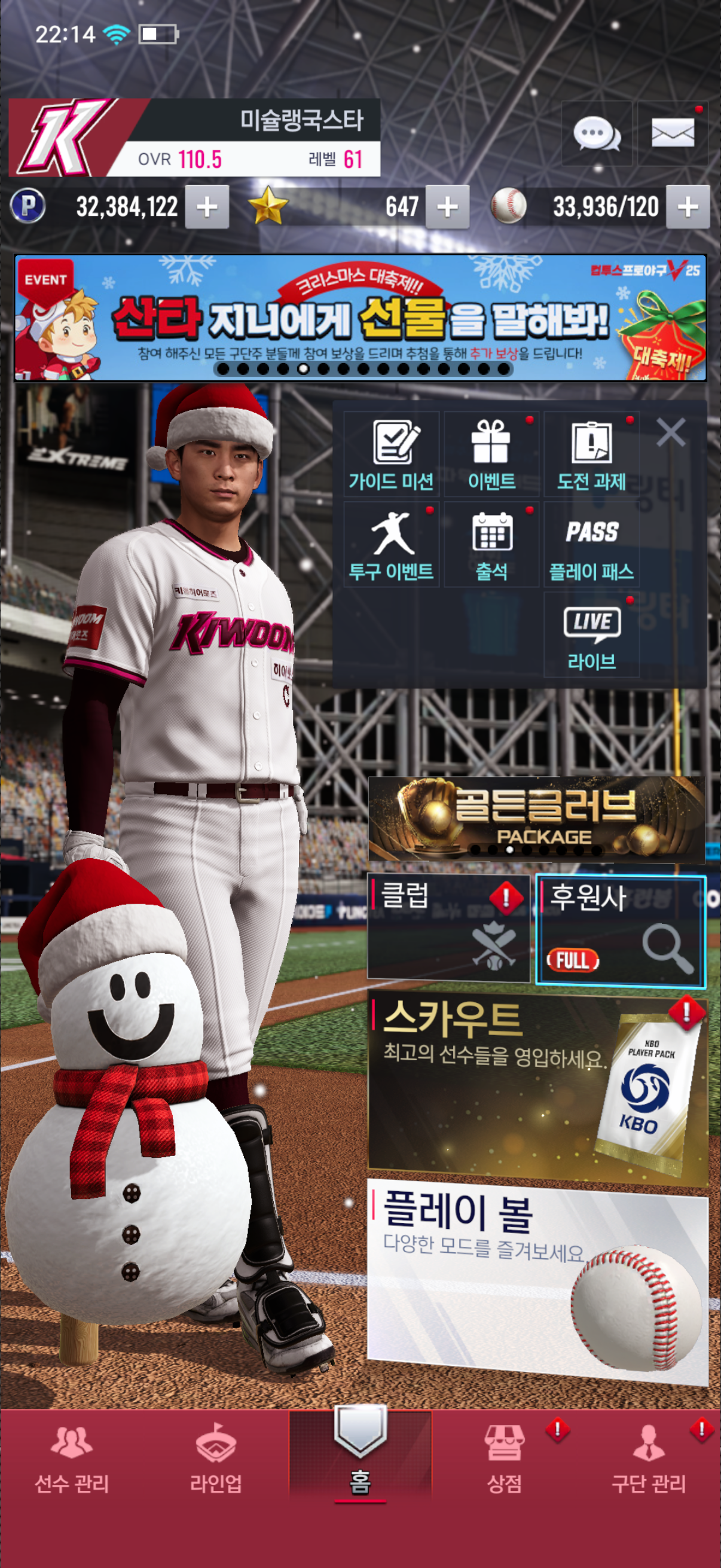Open the 클럽 (club) tile
721x1568 pixels.
448,927
